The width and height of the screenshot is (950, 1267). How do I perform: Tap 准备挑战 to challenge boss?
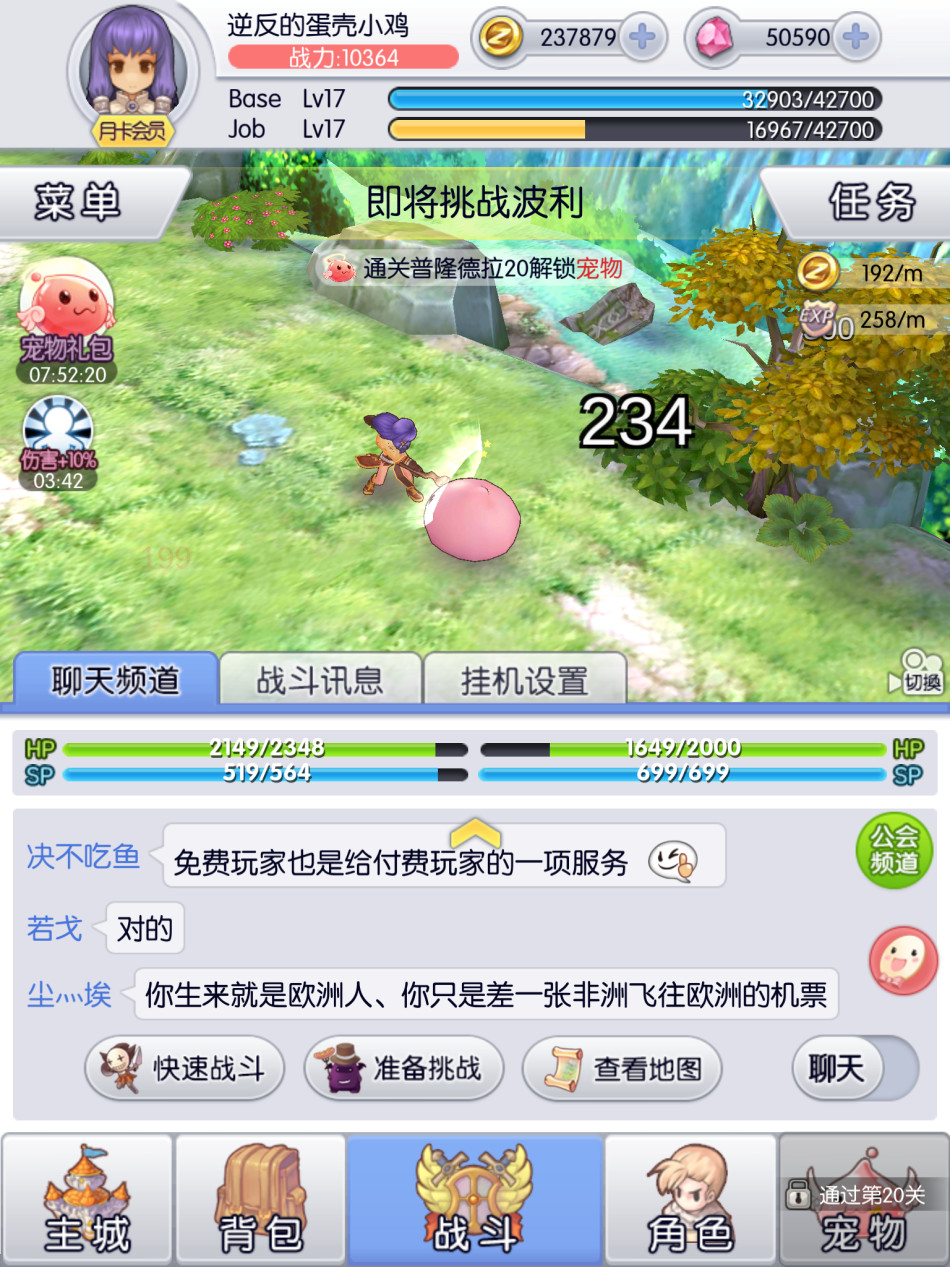coord(403,1069)
